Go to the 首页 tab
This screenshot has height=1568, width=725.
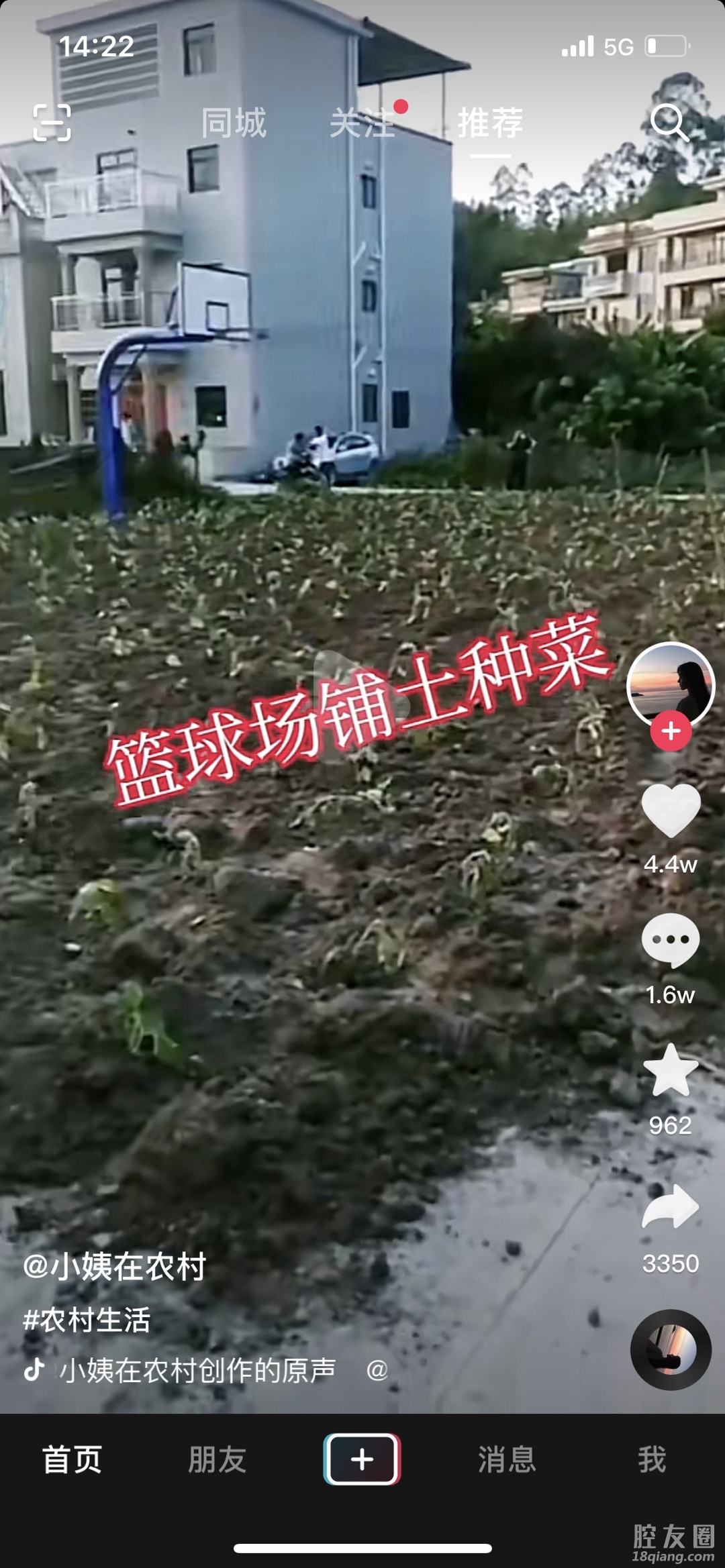tap(72, 1459)
